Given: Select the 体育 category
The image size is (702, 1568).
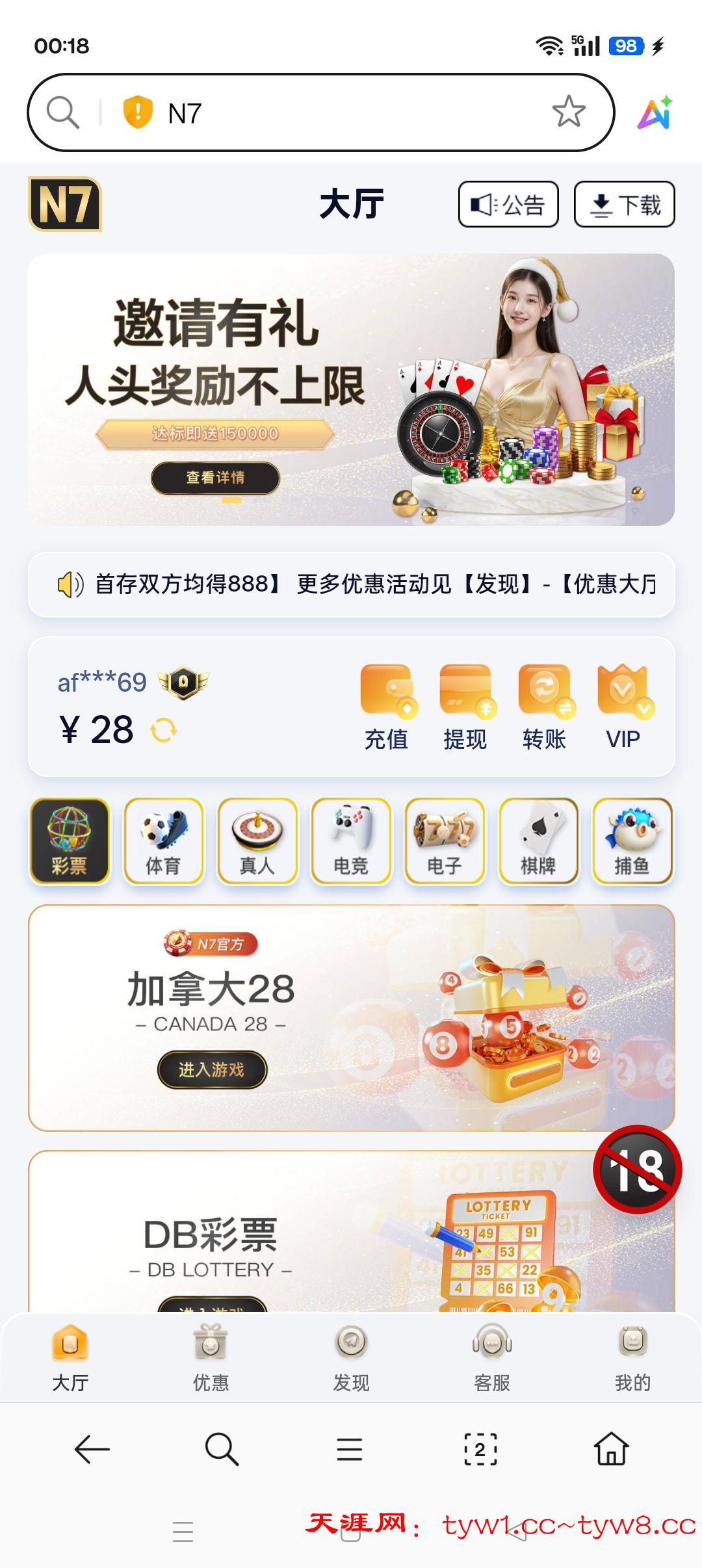Looking at the screenshot, I should coord(163,841).
